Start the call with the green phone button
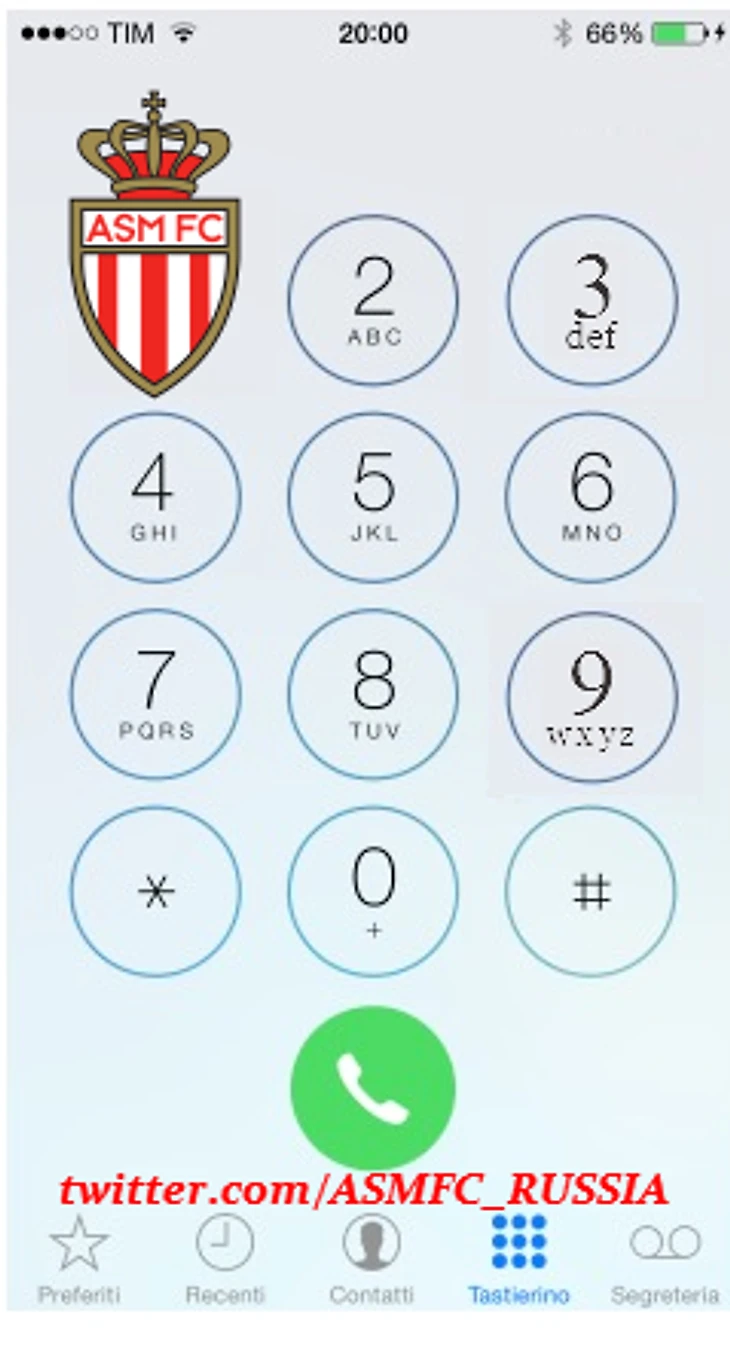Image resolution: width=730 pixels, height=1347 pixels. [373, 1087]
